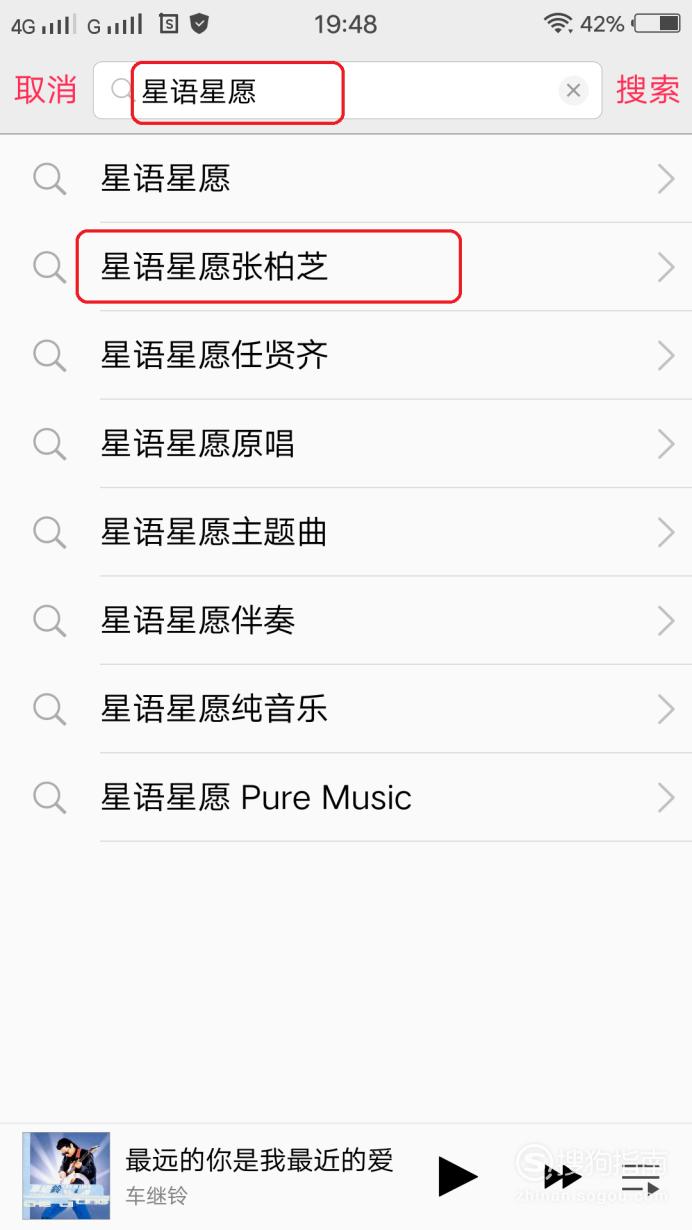Skip to the next track
Image resolution: width=692 pixels, height=1230 pixels.
[x=562, y=1177]
